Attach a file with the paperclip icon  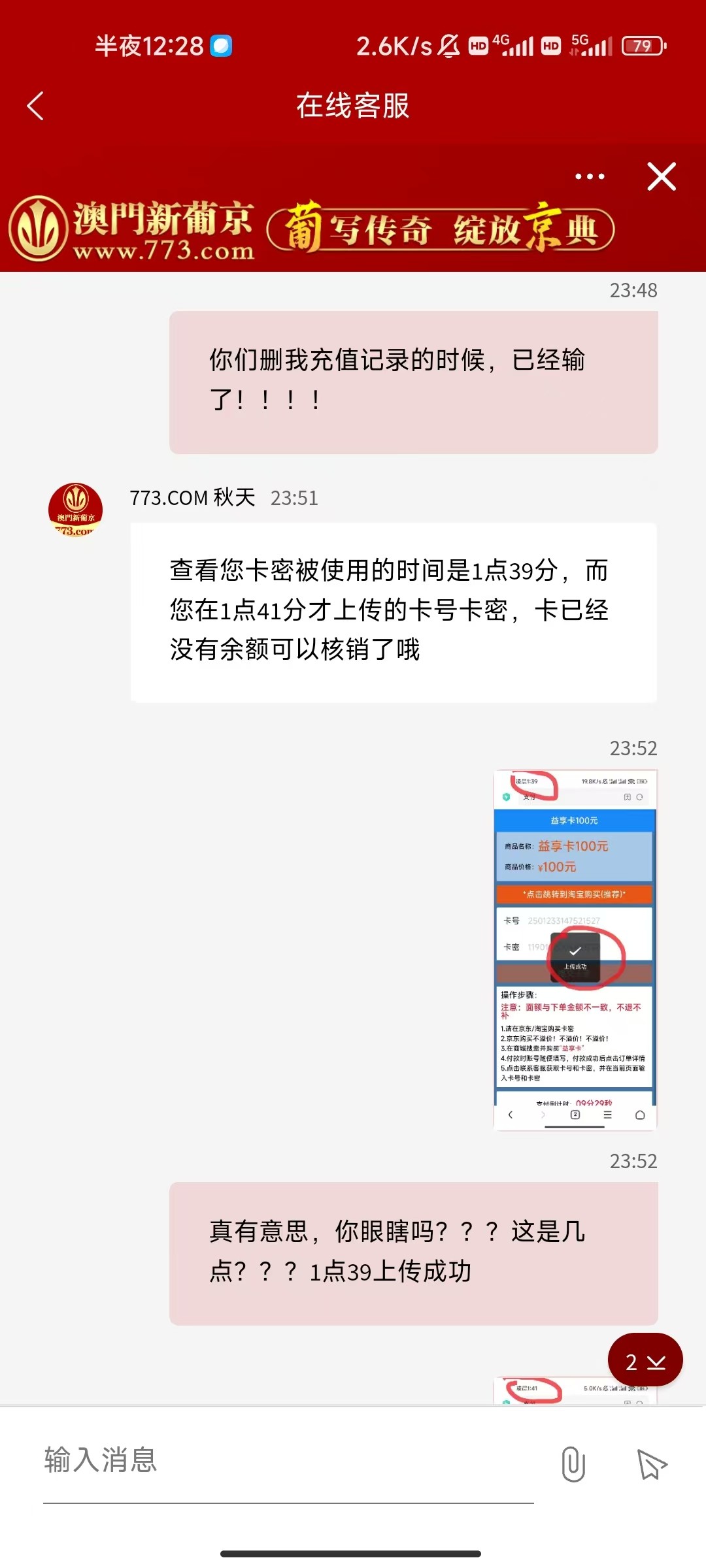pyautogui.click(x=573, y=1463)
